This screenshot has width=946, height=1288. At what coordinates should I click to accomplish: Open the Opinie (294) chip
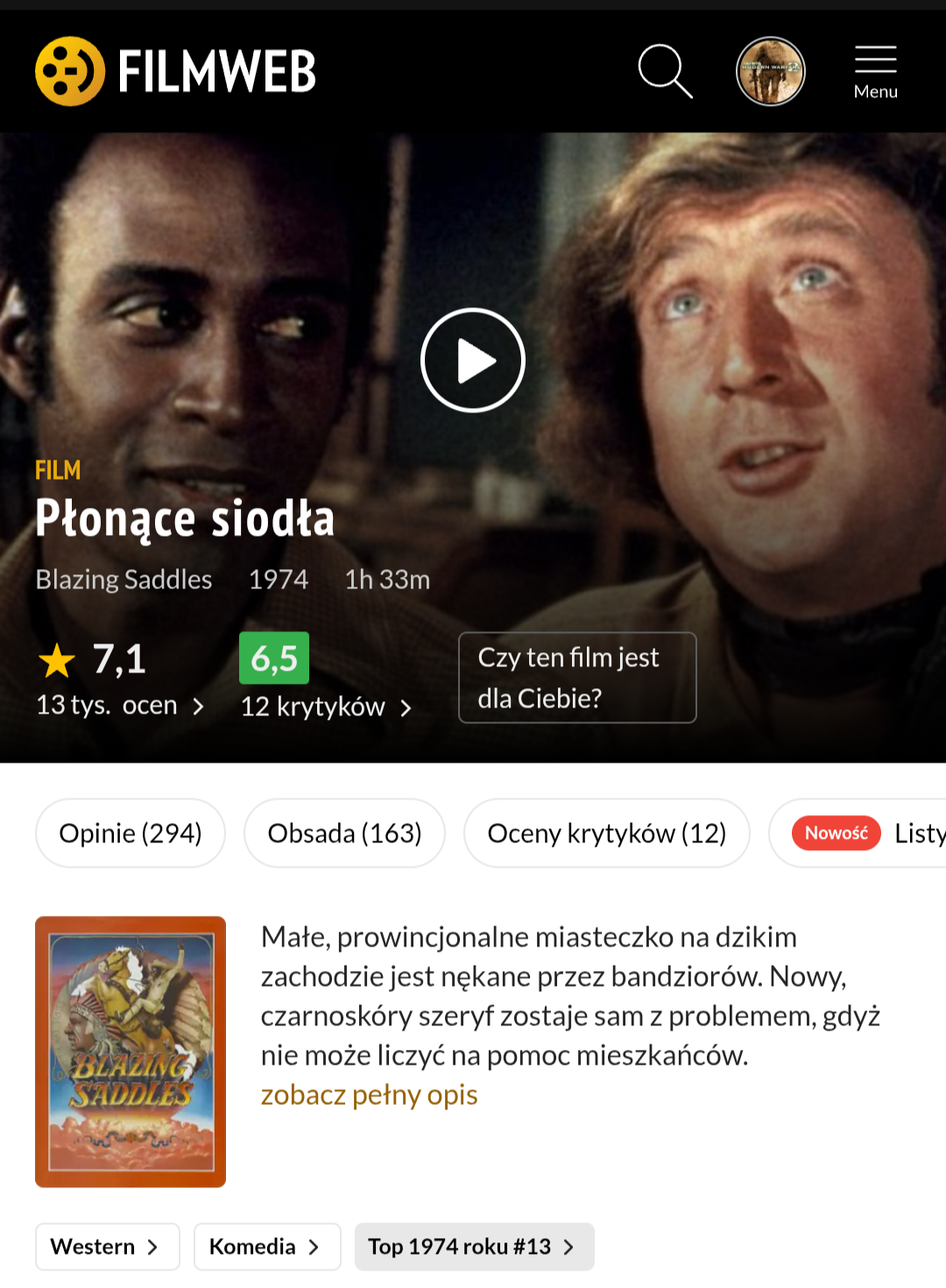point(131,833)
